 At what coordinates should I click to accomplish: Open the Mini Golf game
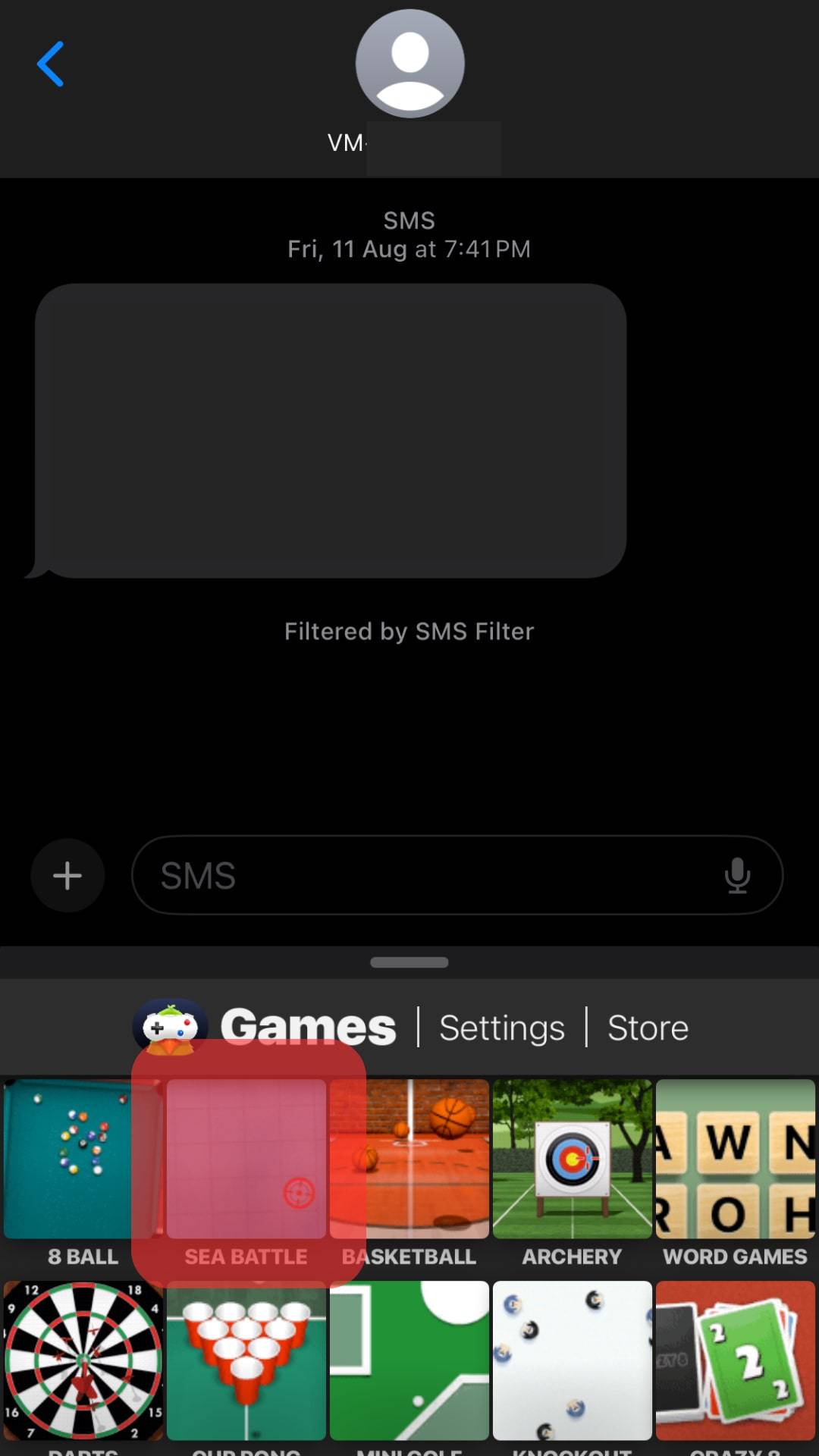pos(409,1360)
